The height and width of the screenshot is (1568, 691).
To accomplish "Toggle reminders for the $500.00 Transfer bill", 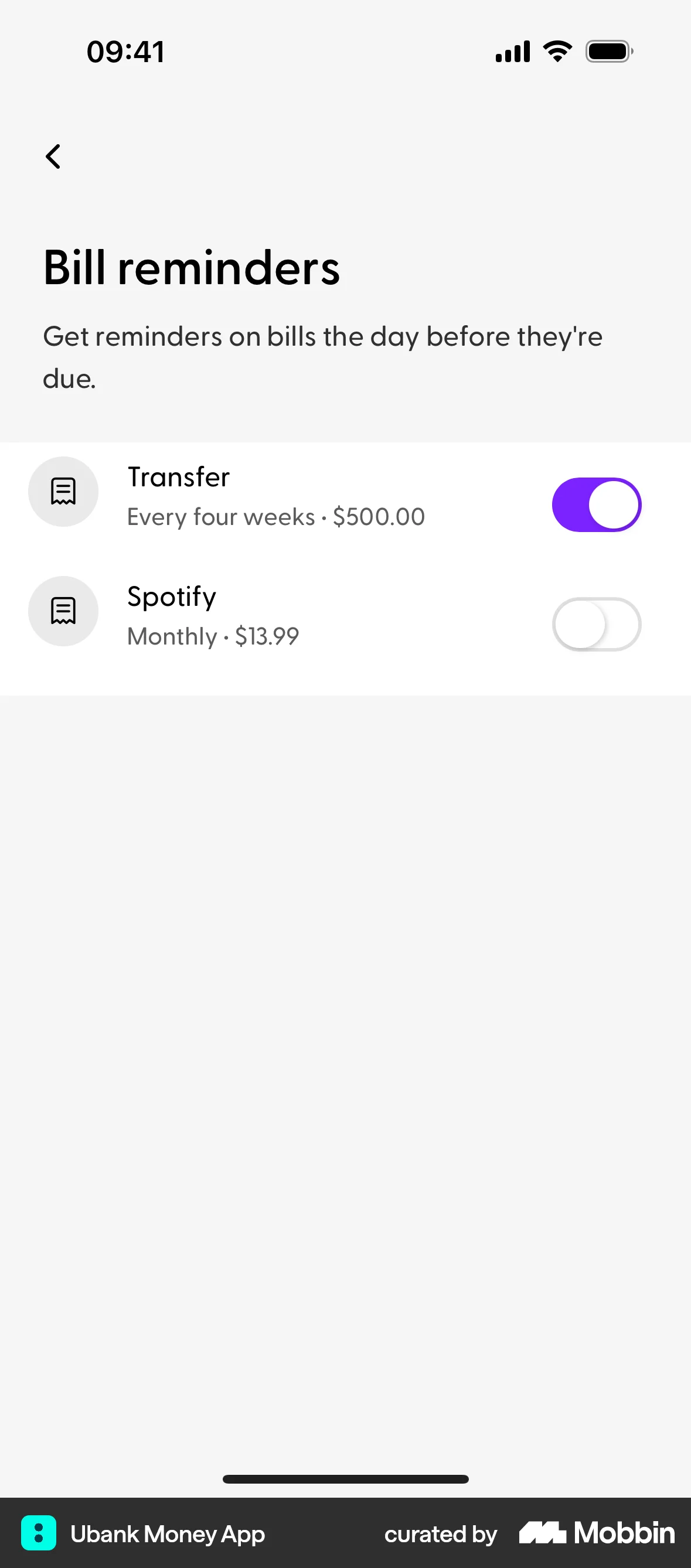I will (597, 505).
